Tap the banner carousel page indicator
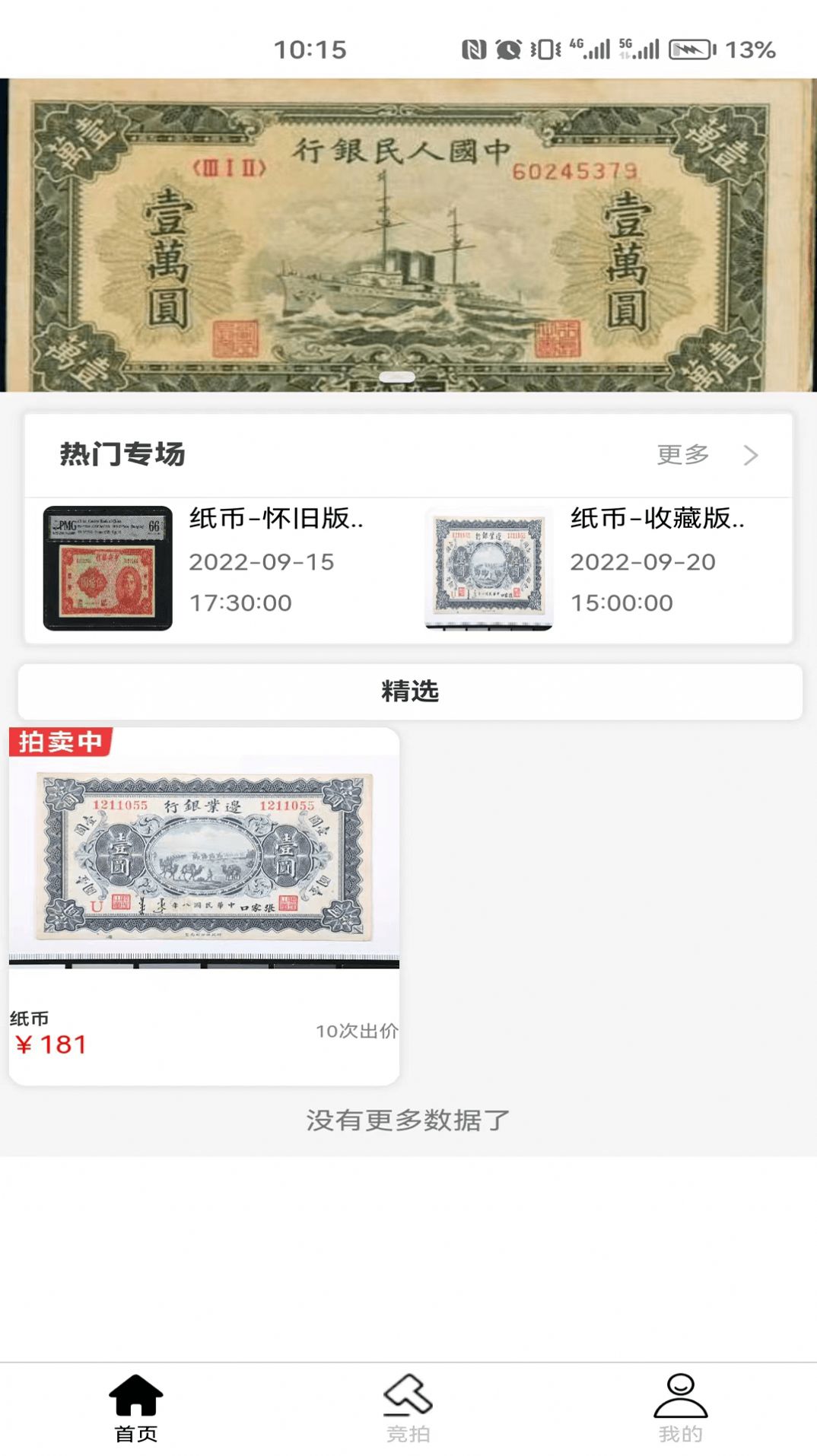This screenshot has width=817, height=1456. pos(396,377)
